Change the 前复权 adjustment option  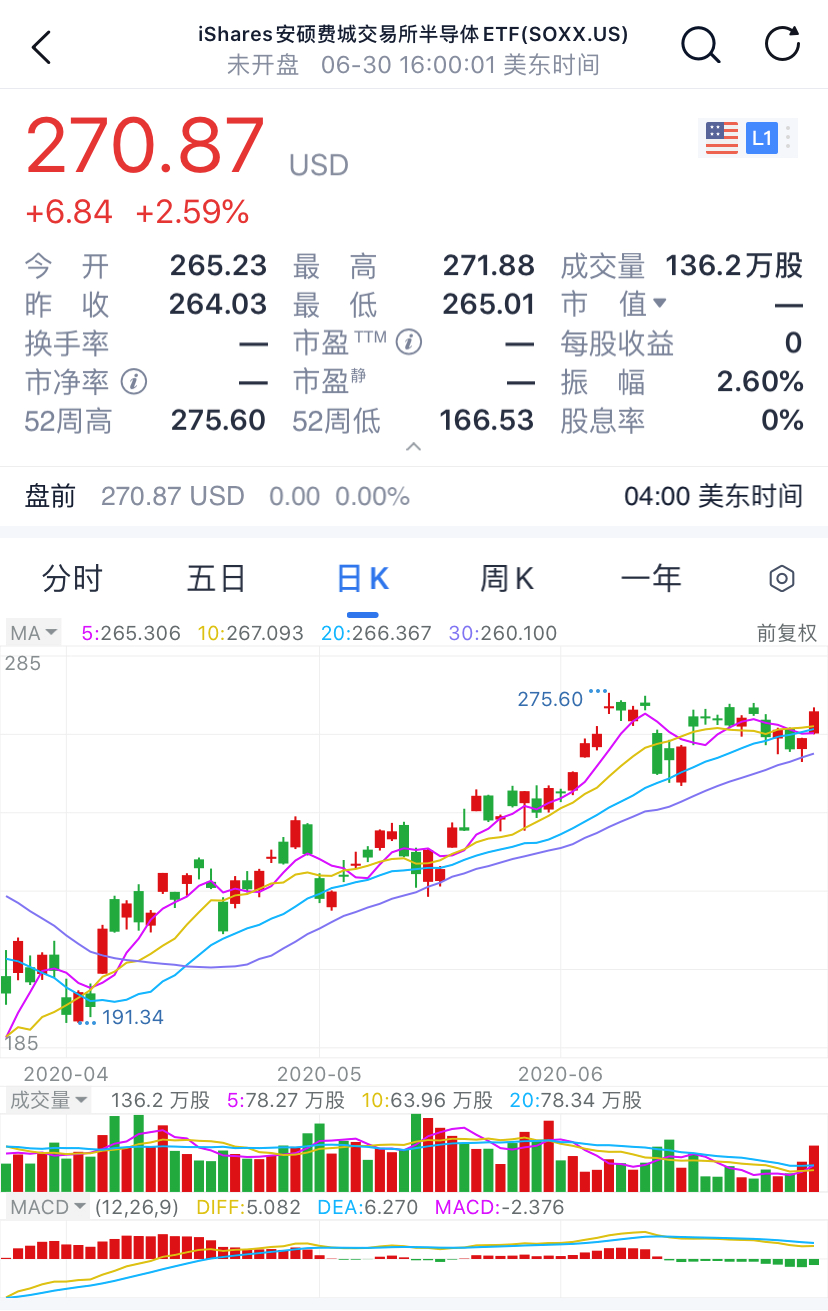click(787, 633)
